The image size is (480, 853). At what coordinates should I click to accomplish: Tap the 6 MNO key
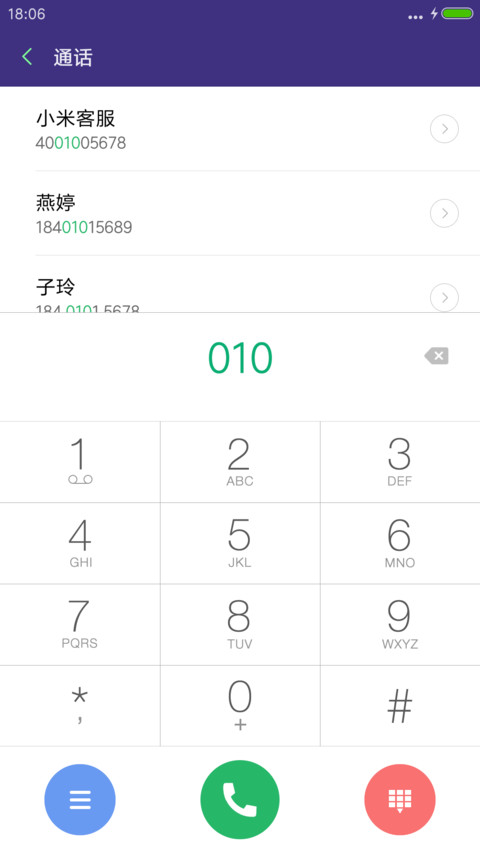[x=400, y=543]
